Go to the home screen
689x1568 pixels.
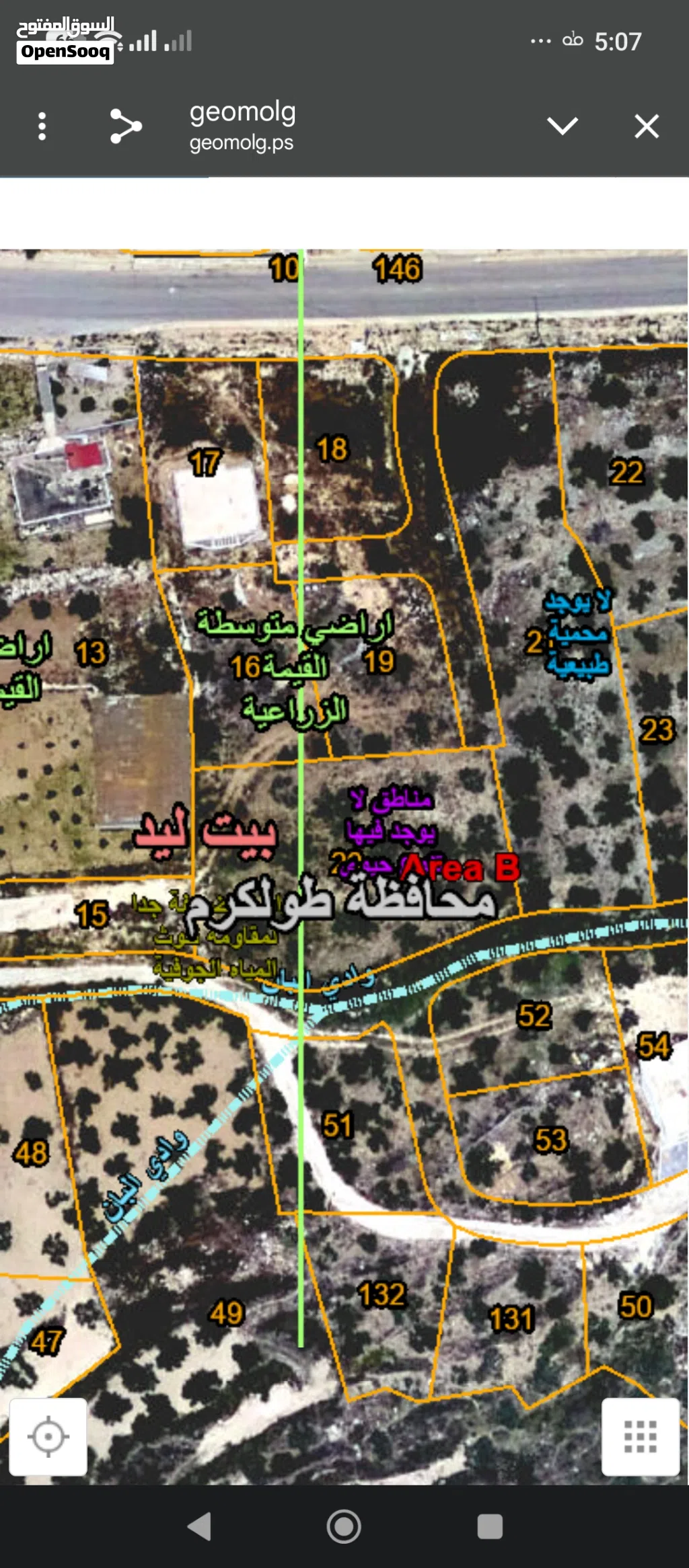(x=344, y=1526)
